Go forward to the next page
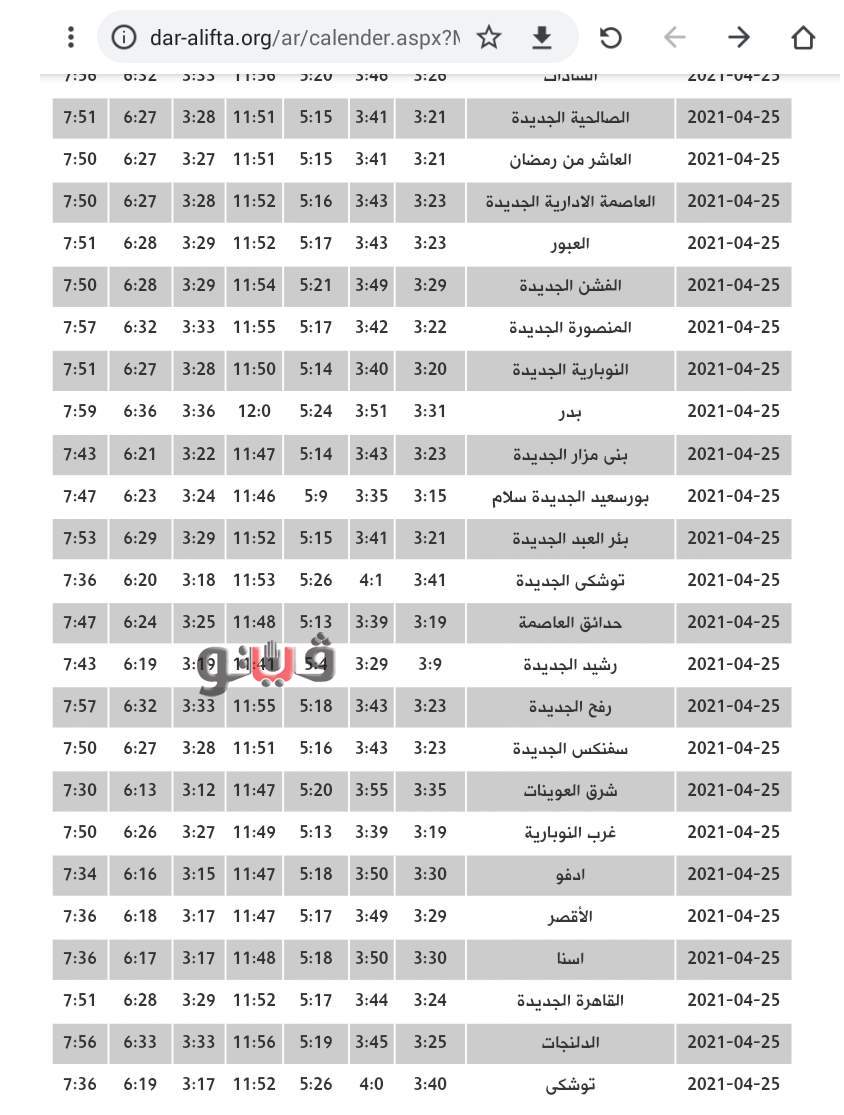This screenshot has width=844, height=1115. (x=739, y=38)
